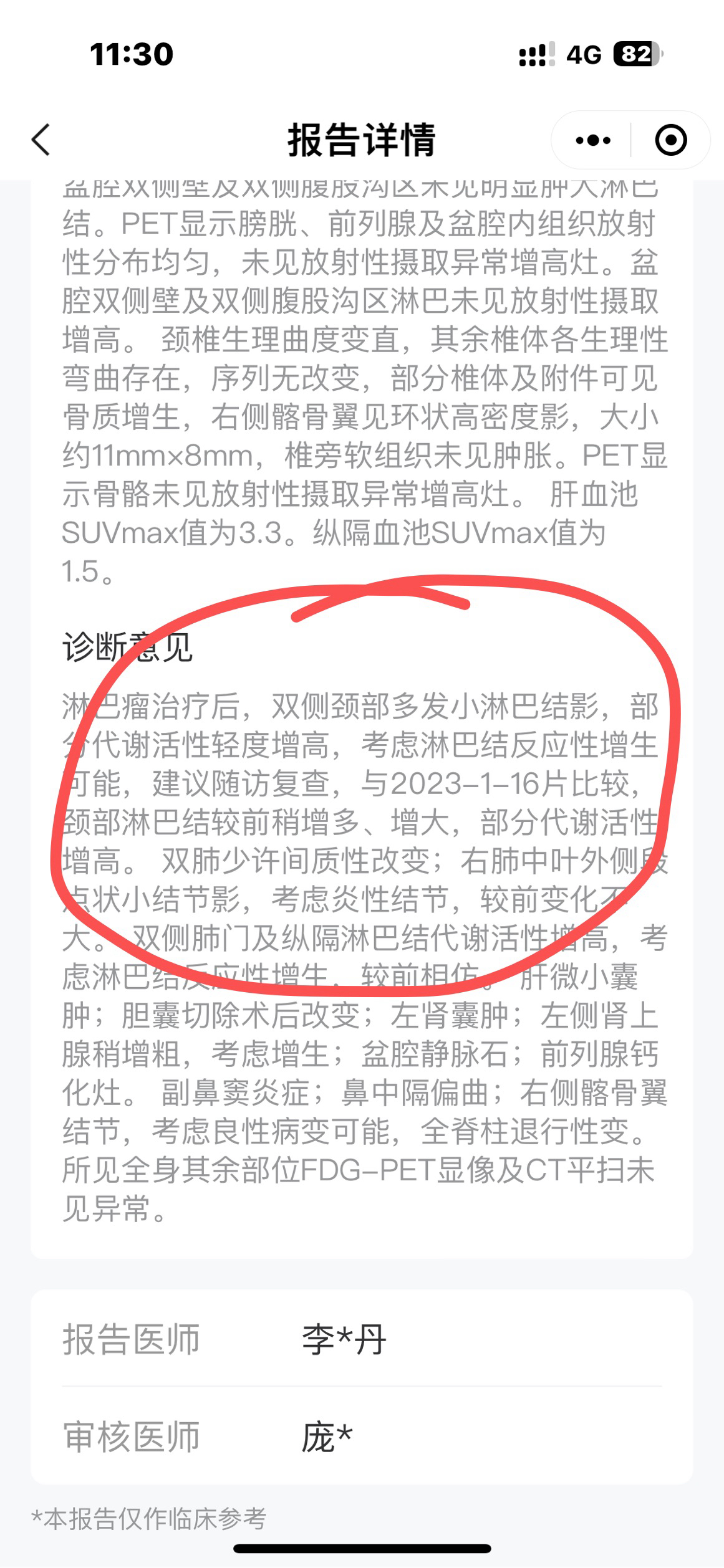Close the mini program with the circle button
The image size is (724, 1568).
pyautogui.click(x=670, y=140)
